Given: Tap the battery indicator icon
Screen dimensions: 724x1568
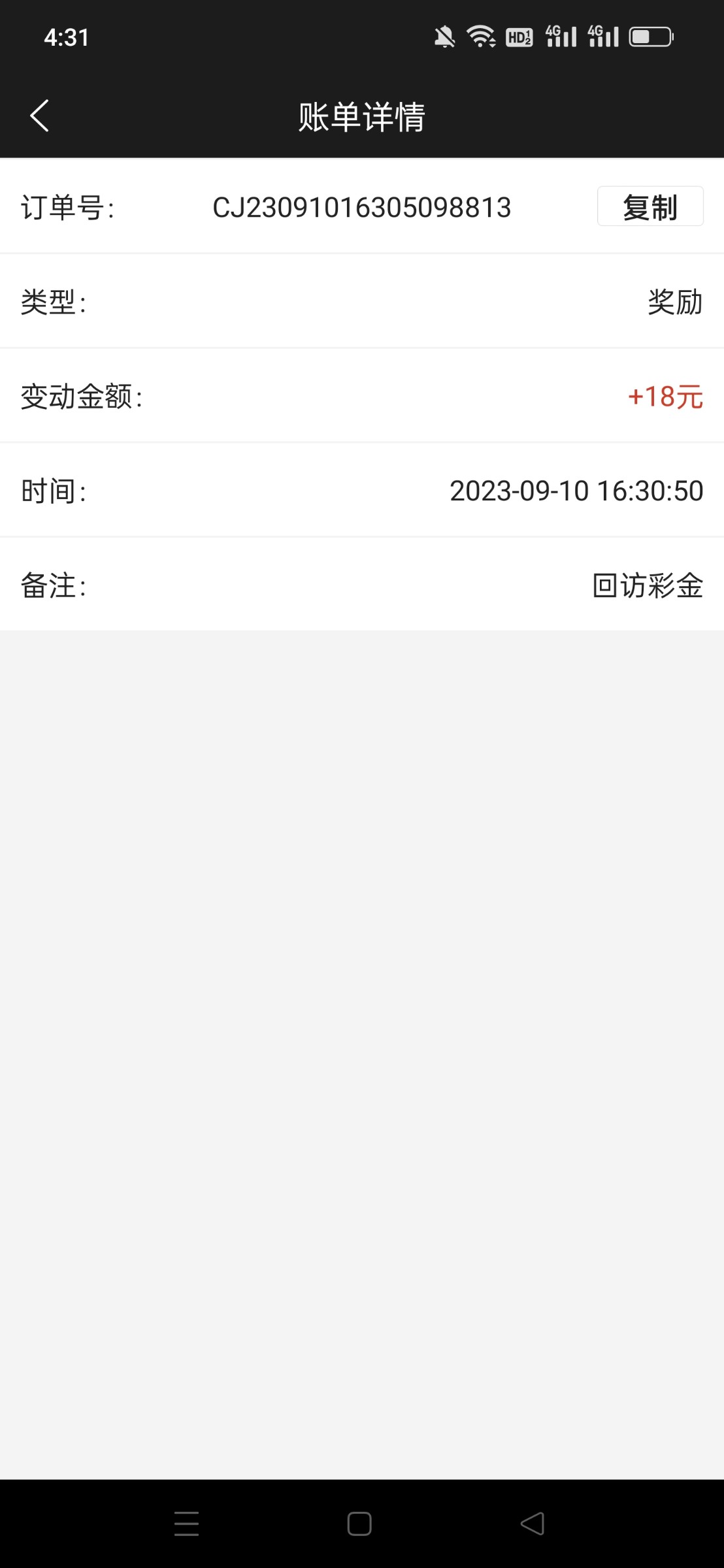Looking at the screenshot, I should pos(649,37).
